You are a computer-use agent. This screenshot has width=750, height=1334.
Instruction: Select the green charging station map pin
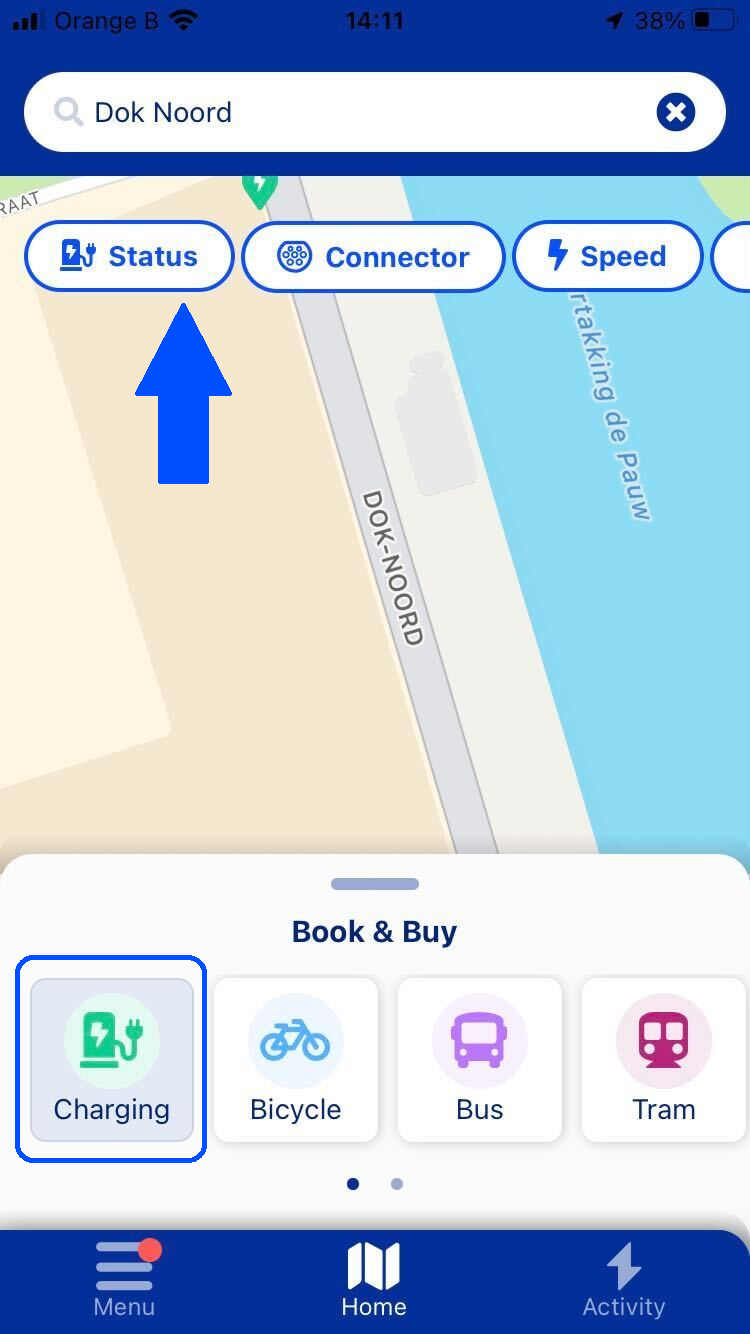259,188
